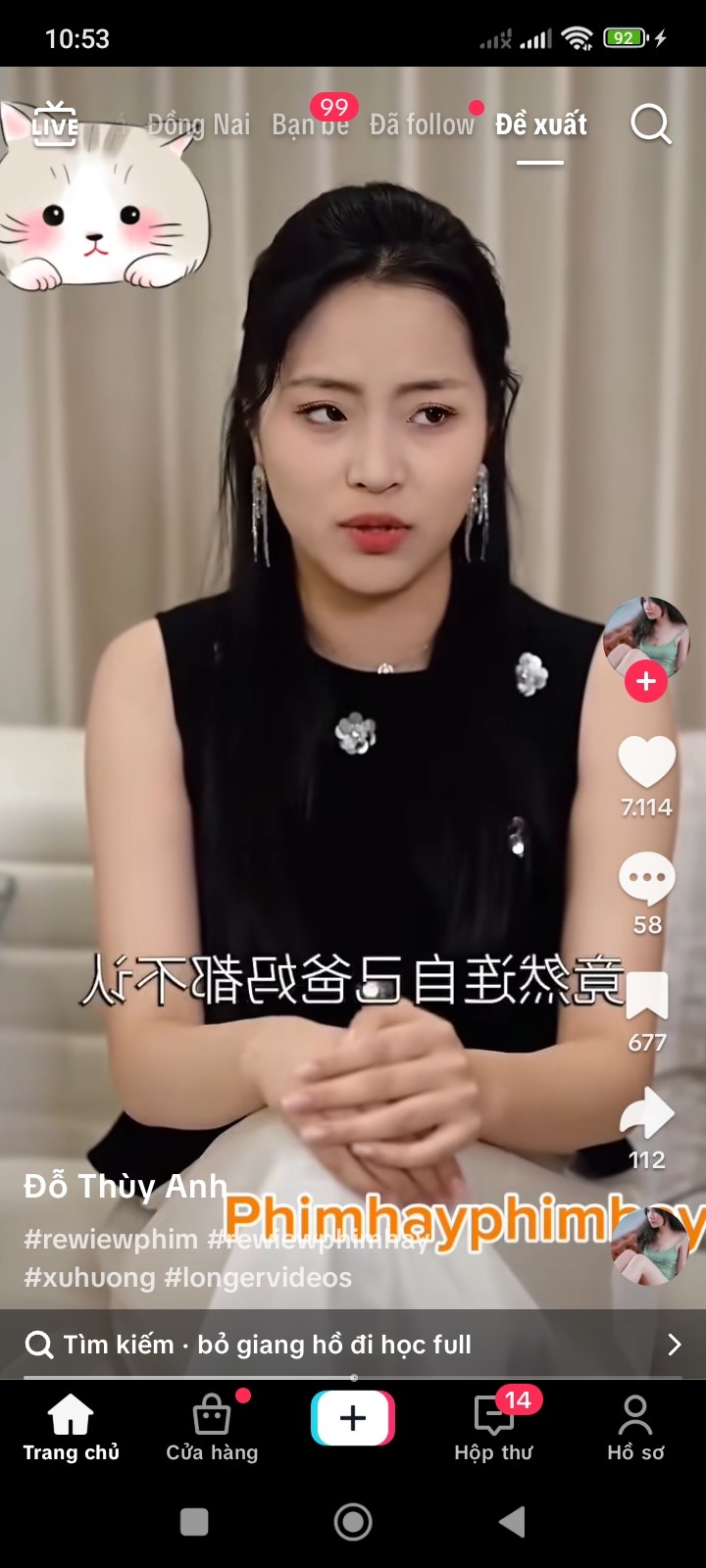Open Đỗ Thùy Anh's profile name
Viewport: 706px width, 1568px height.
coord(126,1187)
